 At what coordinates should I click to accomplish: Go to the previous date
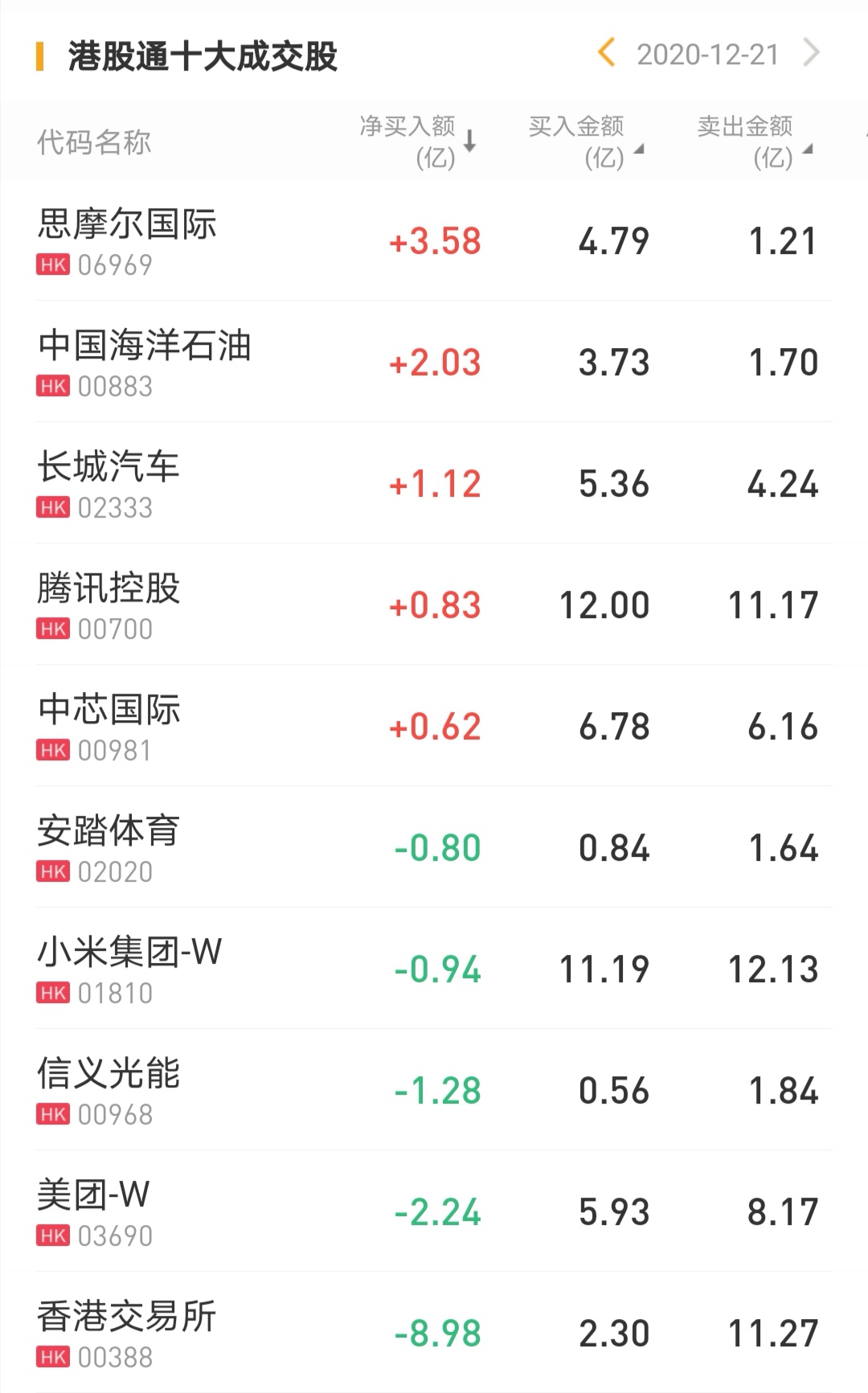607,53
